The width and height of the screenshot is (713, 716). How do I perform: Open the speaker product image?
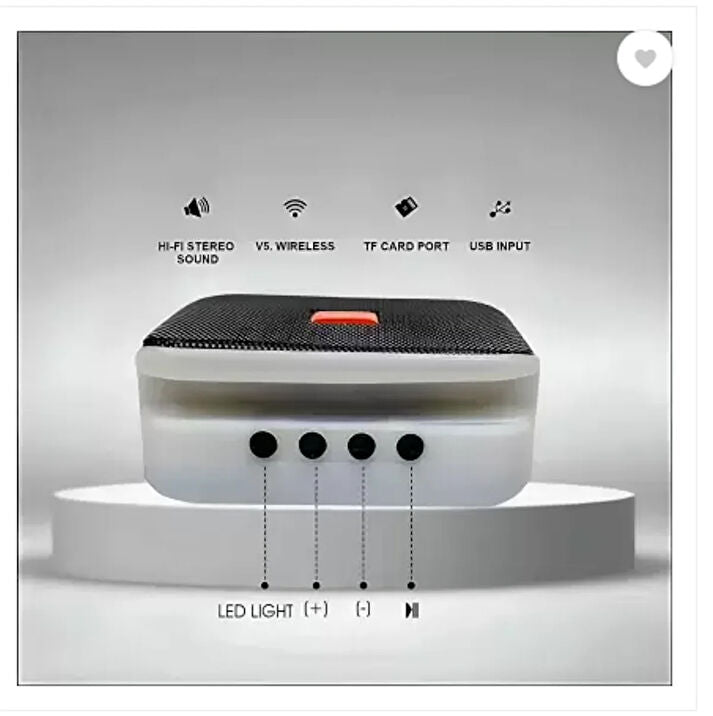340,400
